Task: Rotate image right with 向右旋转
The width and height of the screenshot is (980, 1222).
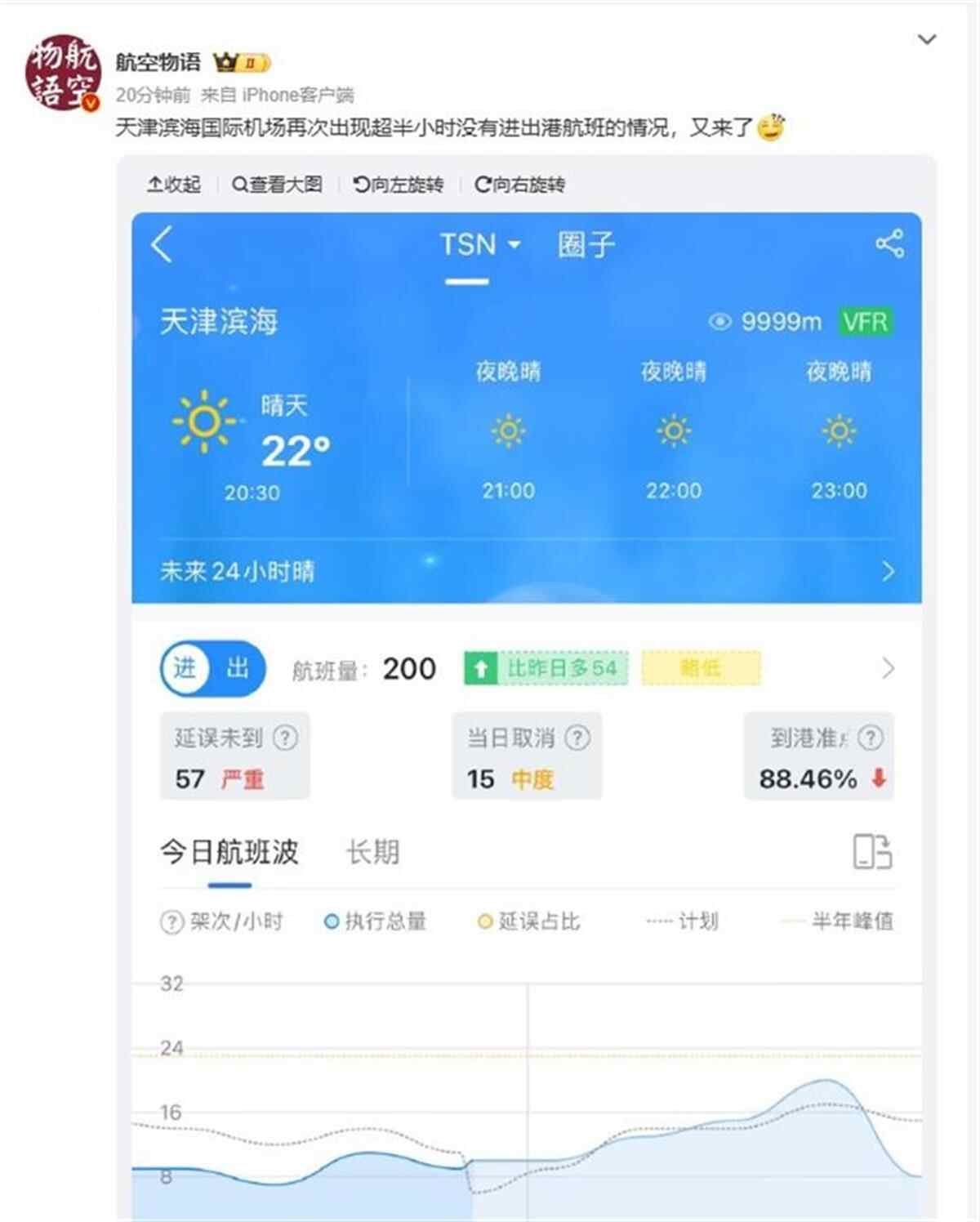Action: click(520, 185)
